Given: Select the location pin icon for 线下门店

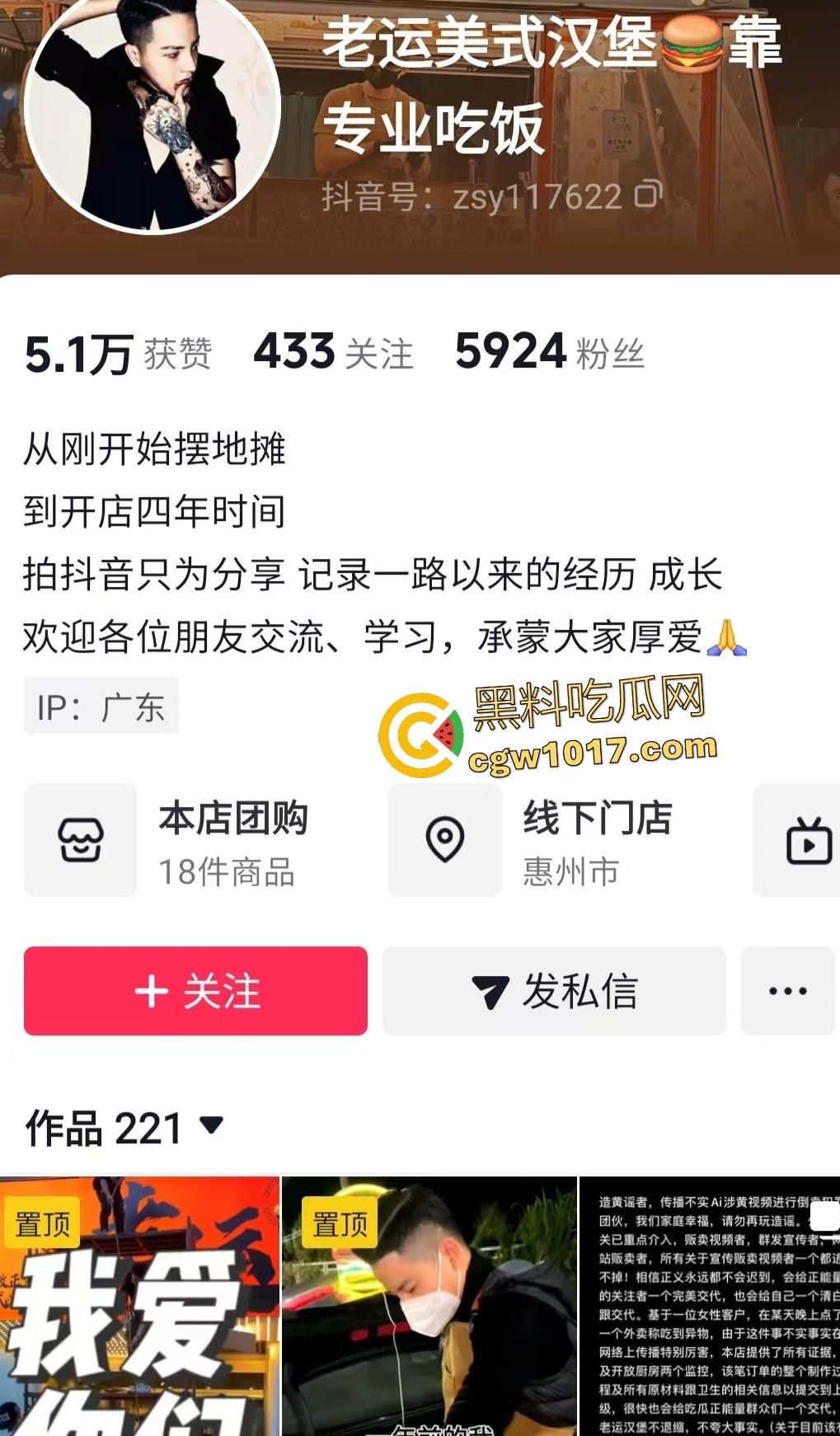Looking at the screenshot, I should [445, 841].
